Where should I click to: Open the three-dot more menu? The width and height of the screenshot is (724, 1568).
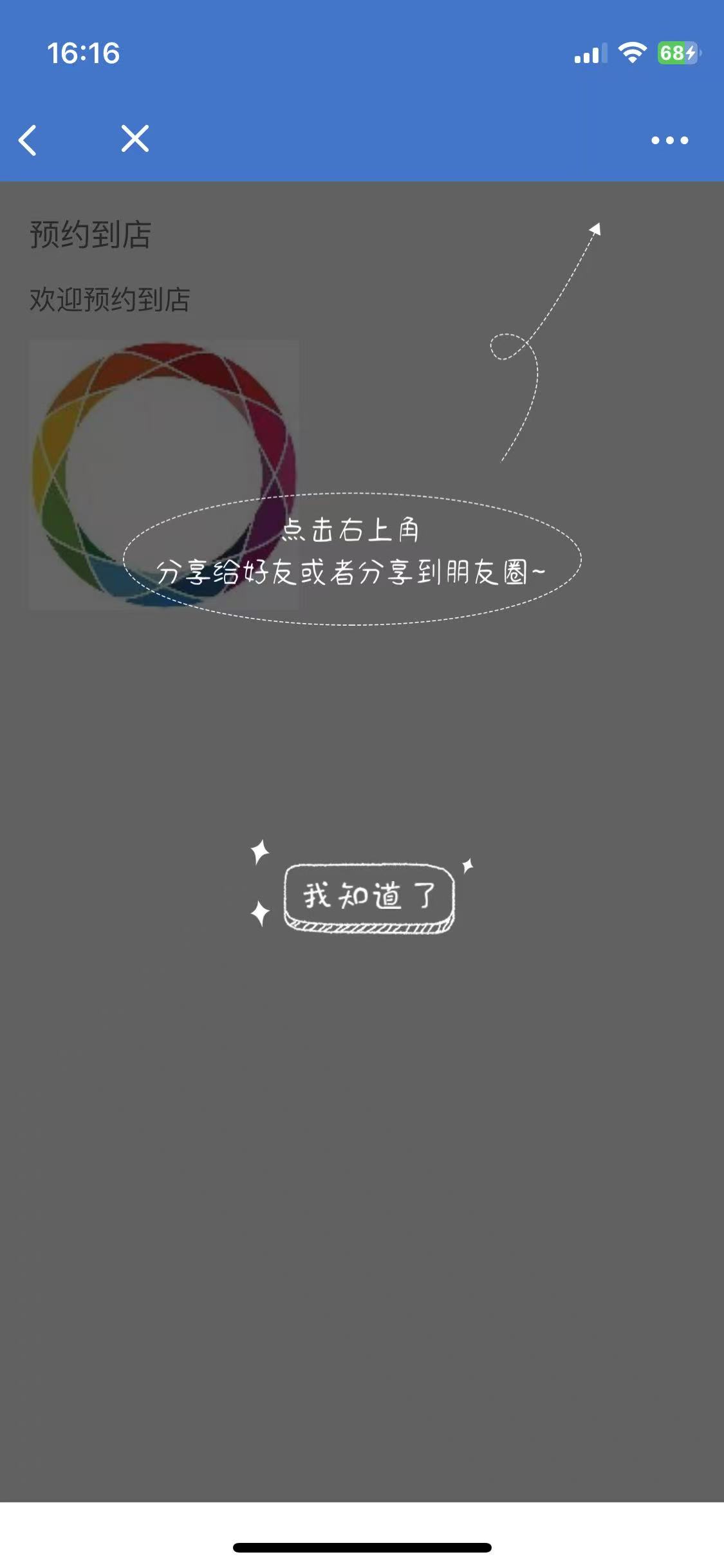tap(669, 140)
